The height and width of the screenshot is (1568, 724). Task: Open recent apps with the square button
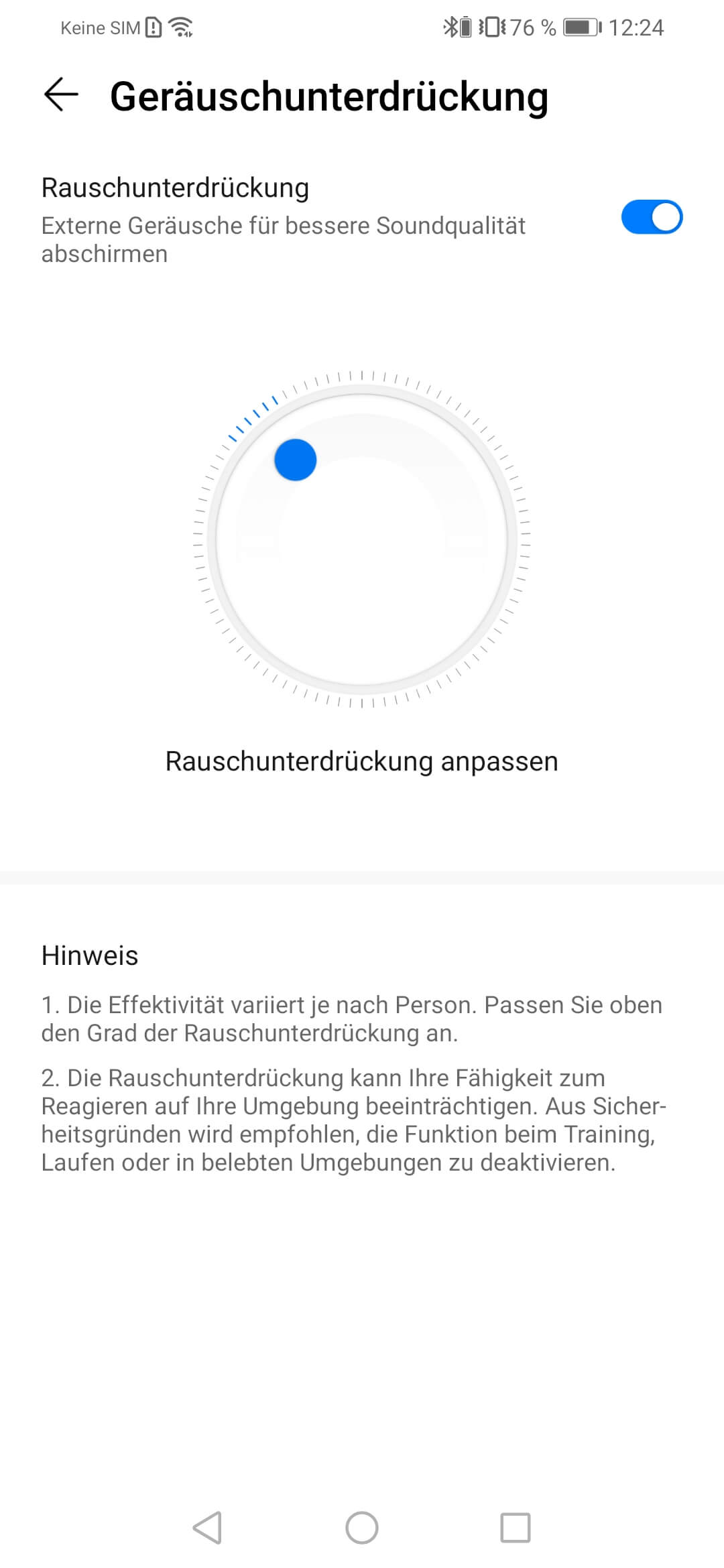516,1528
